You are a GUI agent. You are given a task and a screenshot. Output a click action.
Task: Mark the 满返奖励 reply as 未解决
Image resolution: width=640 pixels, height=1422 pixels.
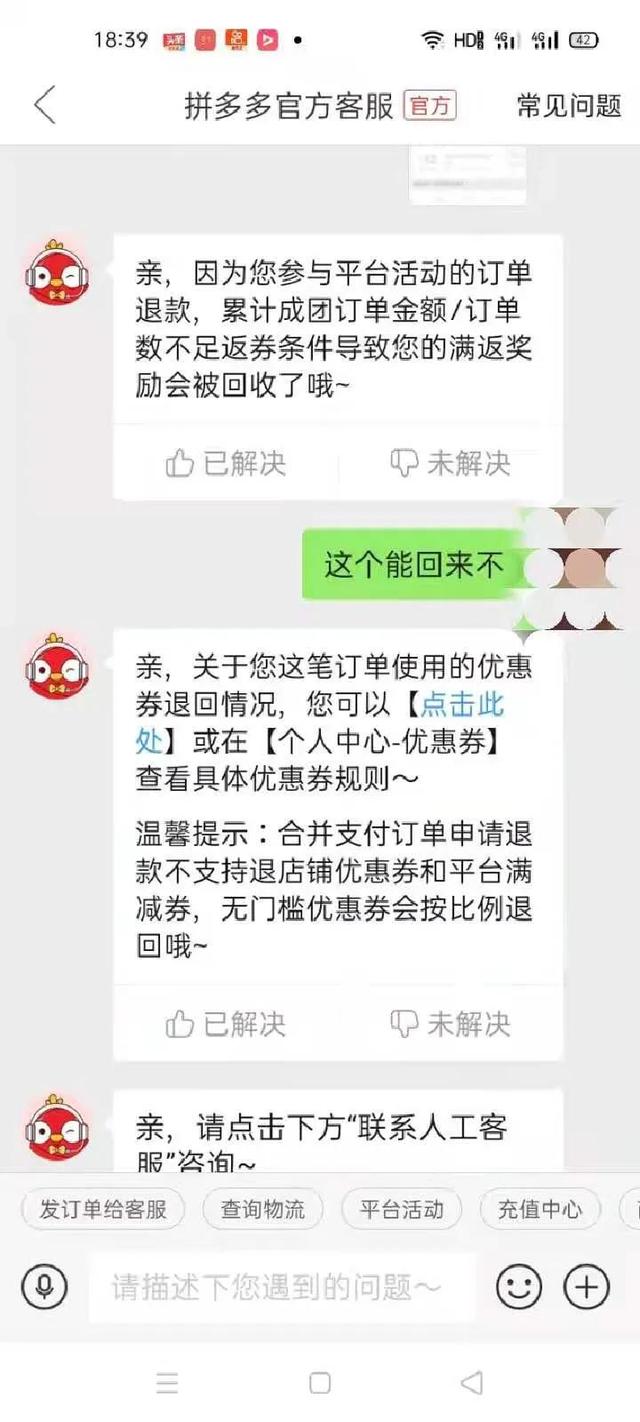(x=450, y=463)
